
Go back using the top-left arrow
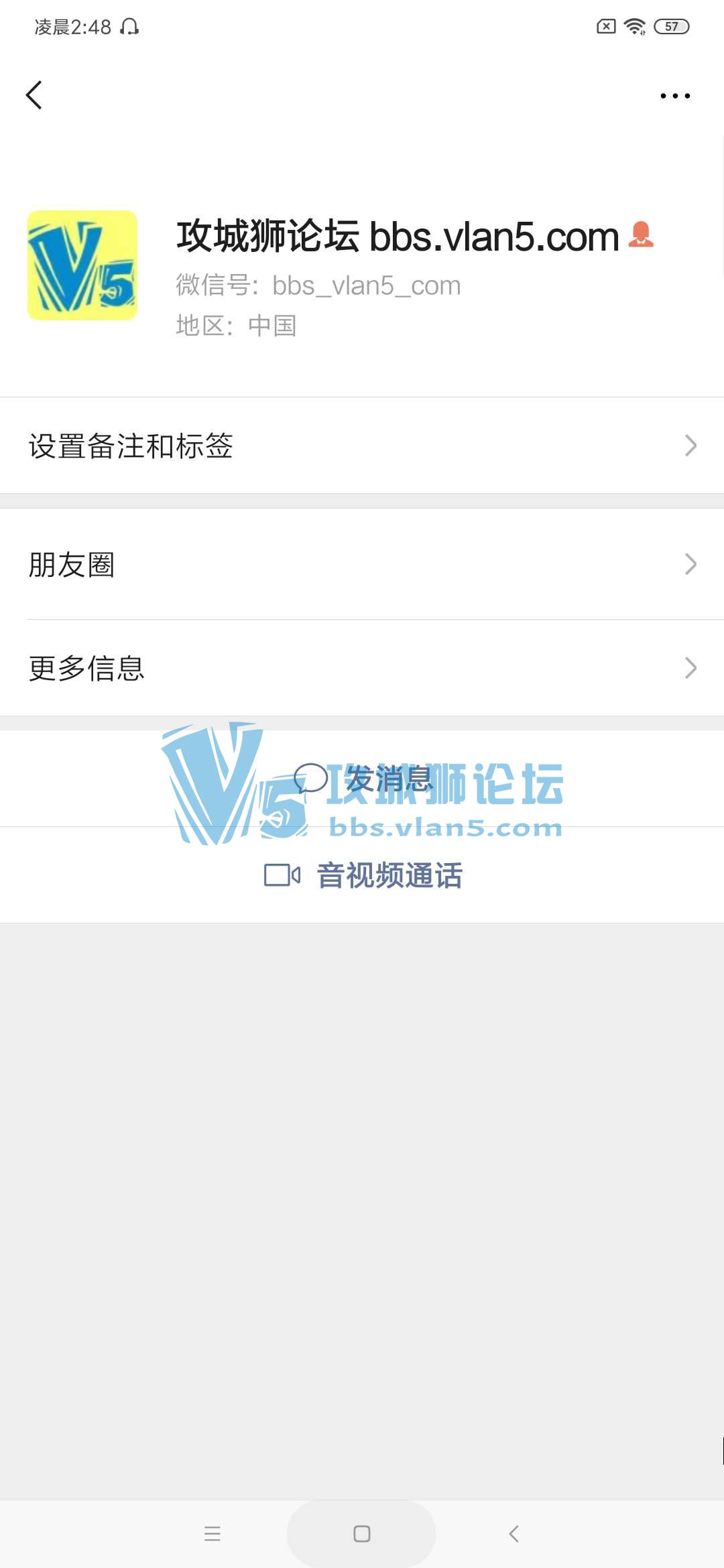click(34, 95)
